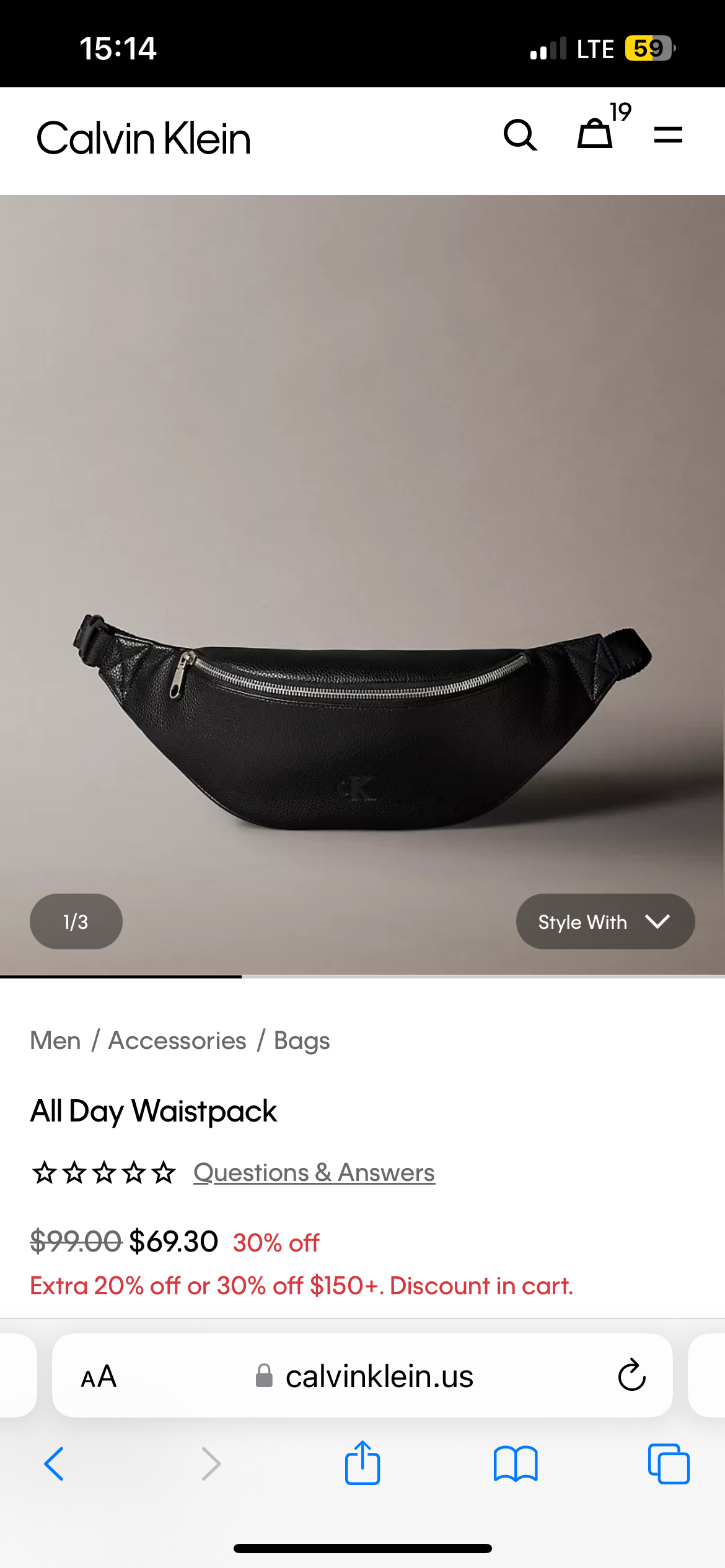
Task: Open the Men breadcrumb link
Action: [x=55, y=1041]
